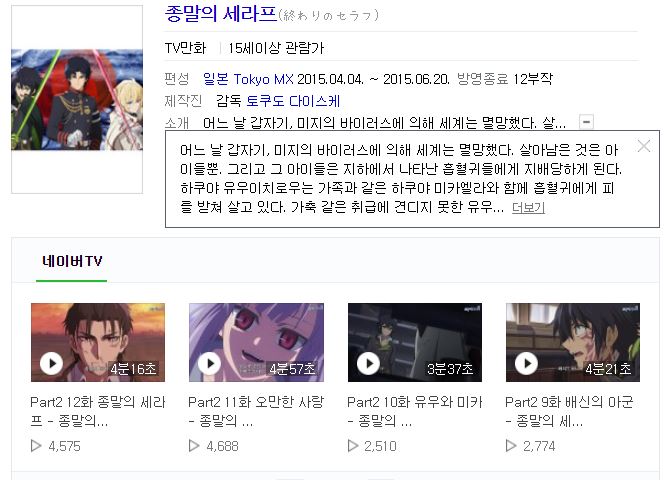This screenshot has width=667, height=480.
Task: Play the Part2 12화 종말의 세라프 video
Action: (x=97, y=342)
